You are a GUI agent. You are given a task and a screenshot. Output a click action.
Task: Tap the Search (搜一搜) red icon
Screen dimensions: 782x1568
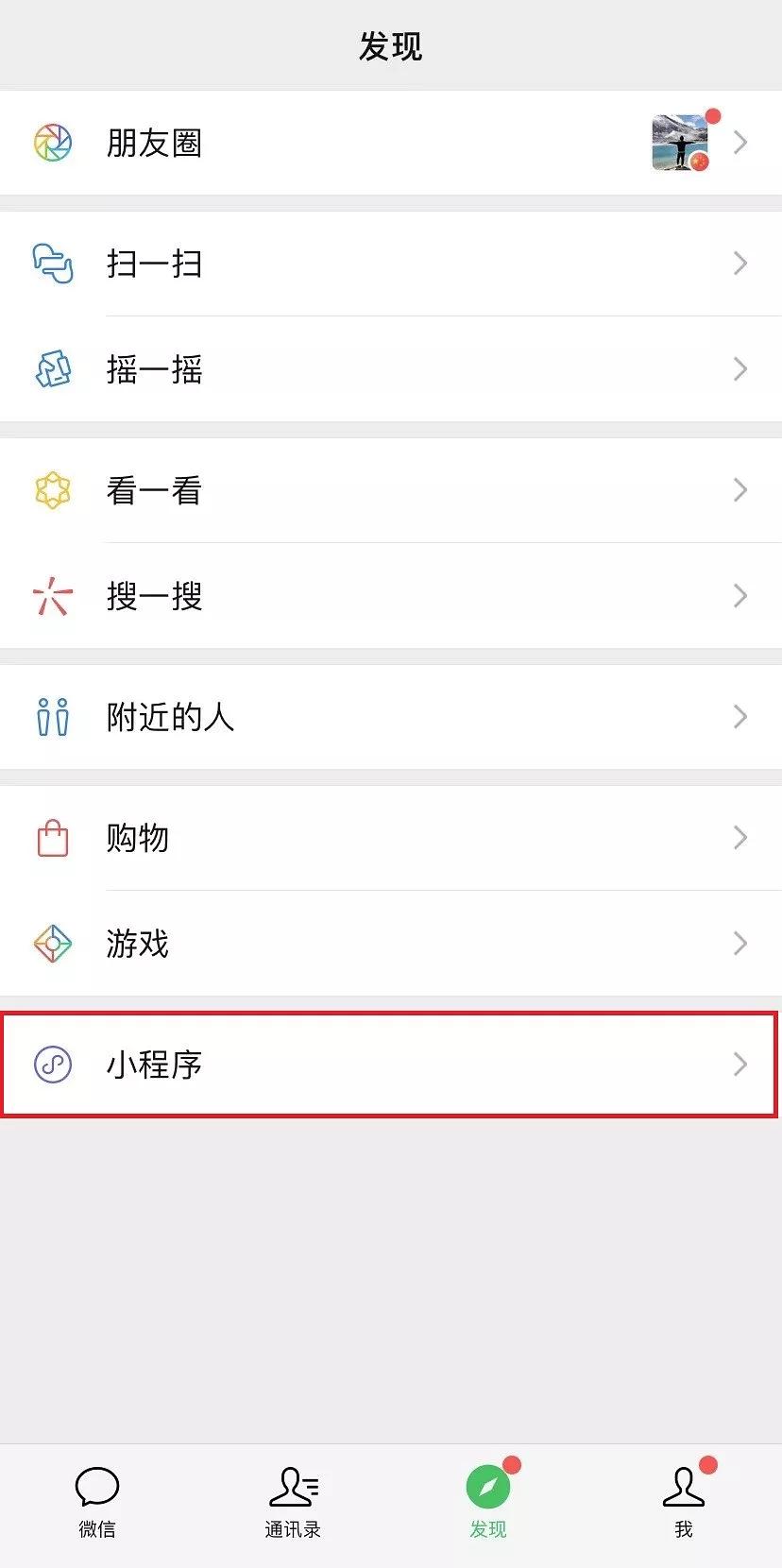point(54,596)
